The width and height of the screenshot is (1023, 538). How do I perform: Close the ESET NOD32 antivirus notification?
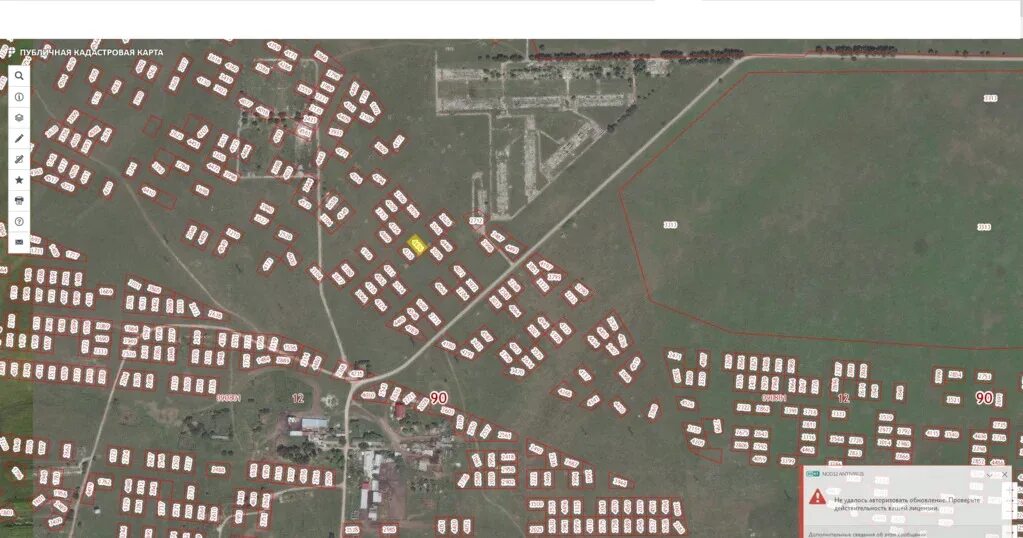[x=1005, y=474]
